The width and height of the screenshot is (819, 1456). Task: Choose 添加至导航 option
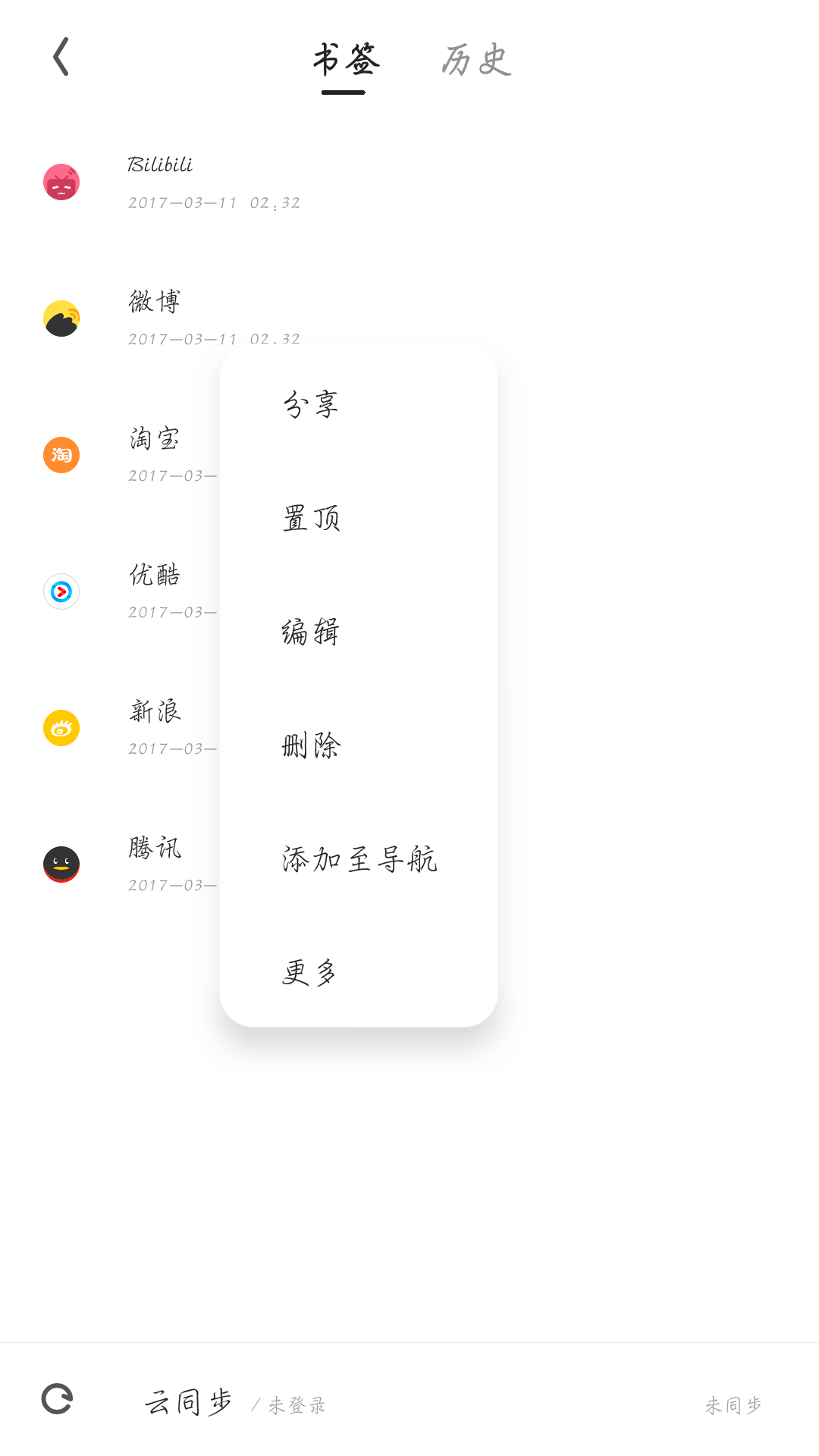click(x=358, y=860)
